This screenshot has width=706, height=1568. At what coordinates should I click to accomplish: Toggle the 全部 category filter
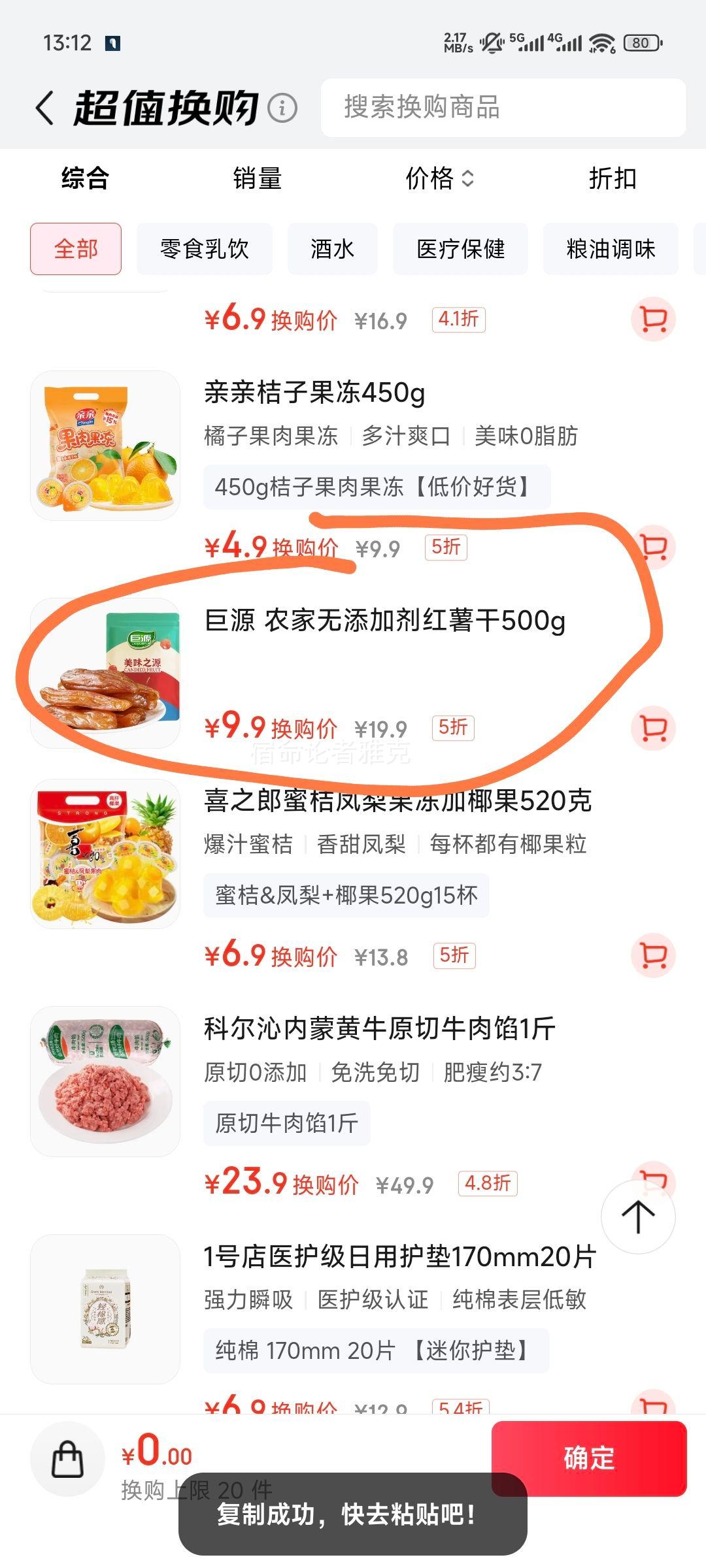coord(75,249)
